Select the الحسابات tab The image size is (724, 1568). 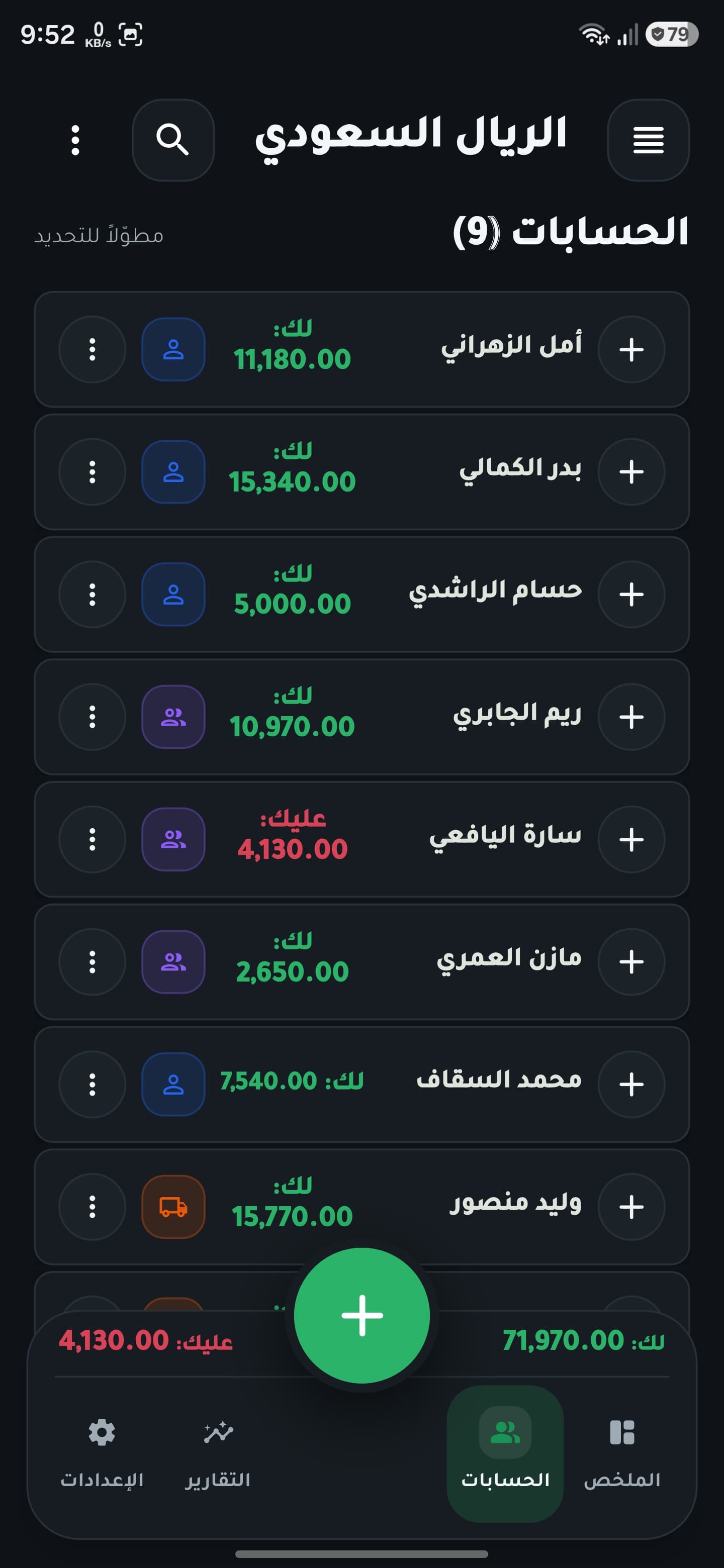pos(505,1453)
